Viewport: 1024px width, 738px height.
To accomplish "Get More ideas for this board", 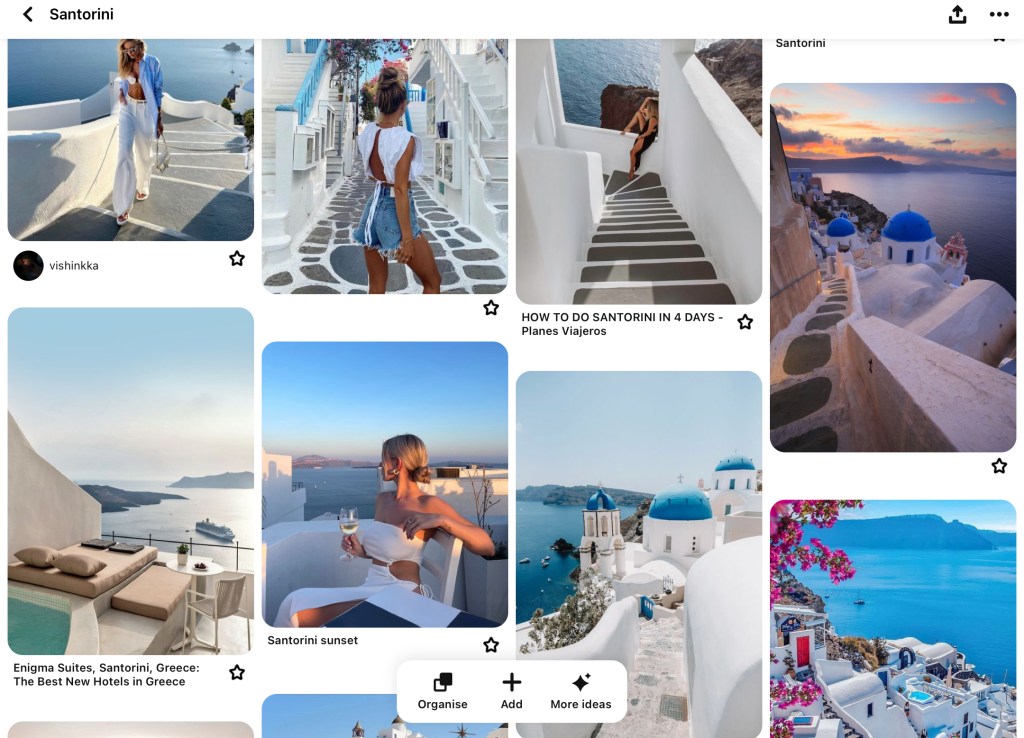I will 580,691.
